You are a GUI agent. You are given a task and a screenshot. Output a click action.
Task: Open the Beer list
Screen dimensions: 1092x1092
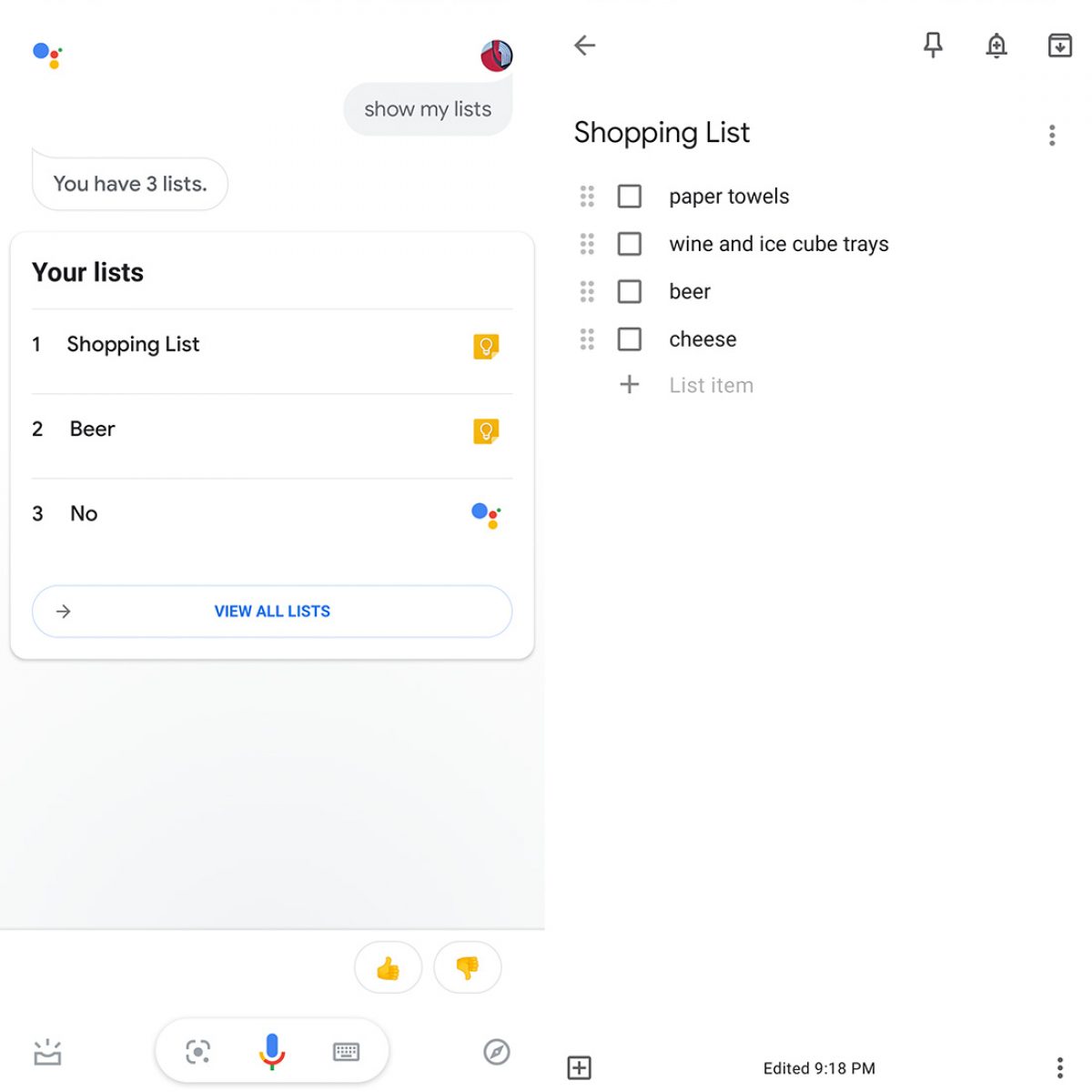tap(93, 430)
